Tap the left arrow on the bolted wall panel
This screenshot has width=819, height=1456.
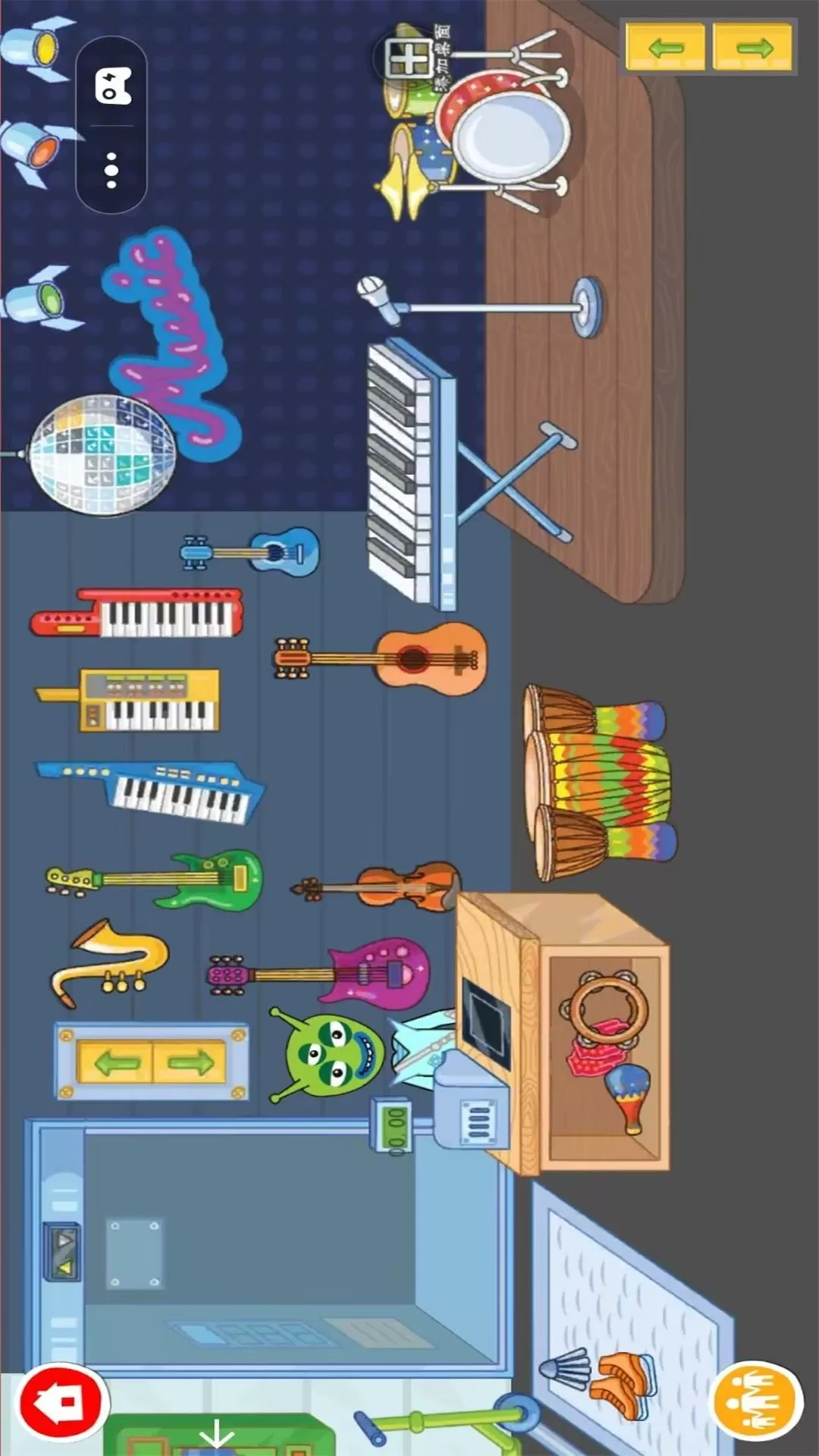(116, 1062)
